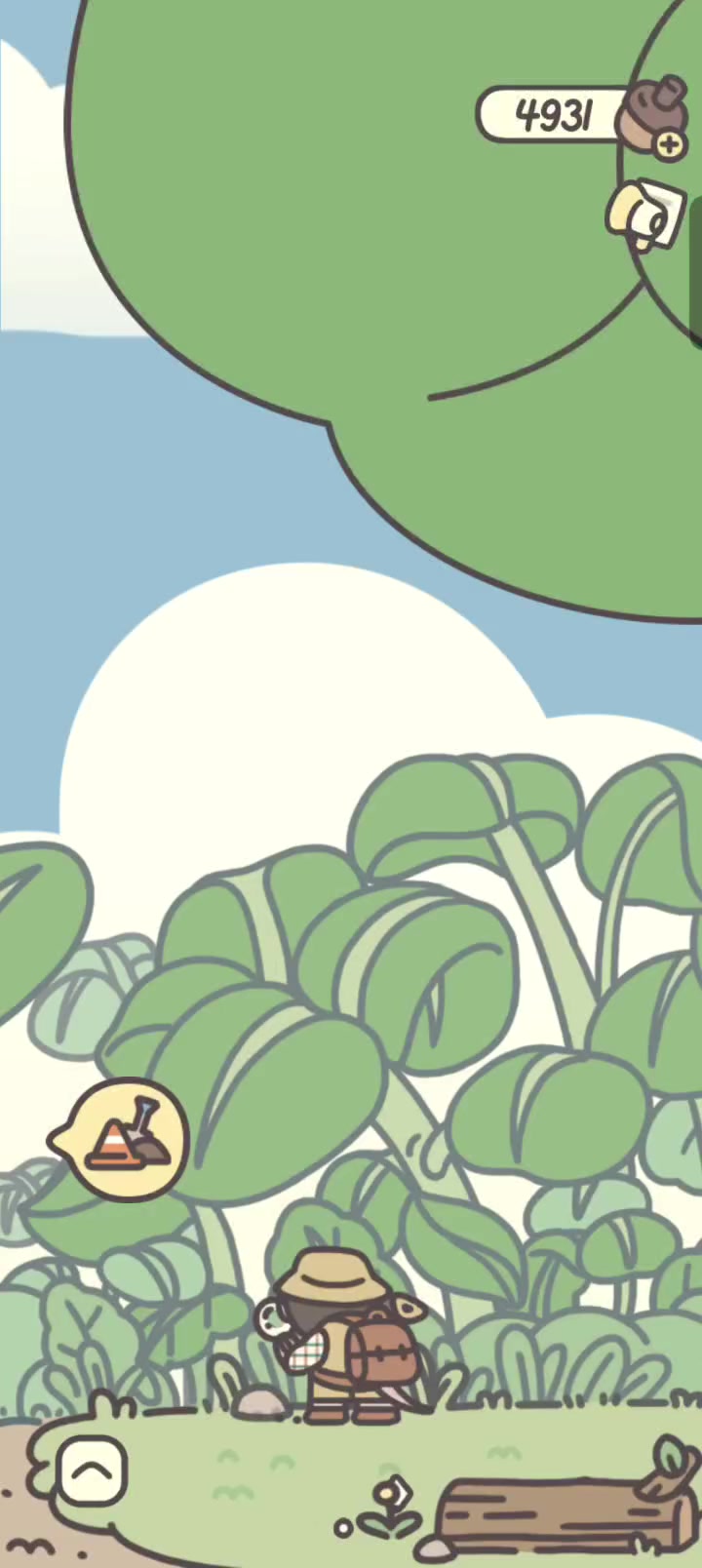Tap the plus icon to add acorns
The height and width of the screenshot is (1568, 702).
click(x=670, y=145)
